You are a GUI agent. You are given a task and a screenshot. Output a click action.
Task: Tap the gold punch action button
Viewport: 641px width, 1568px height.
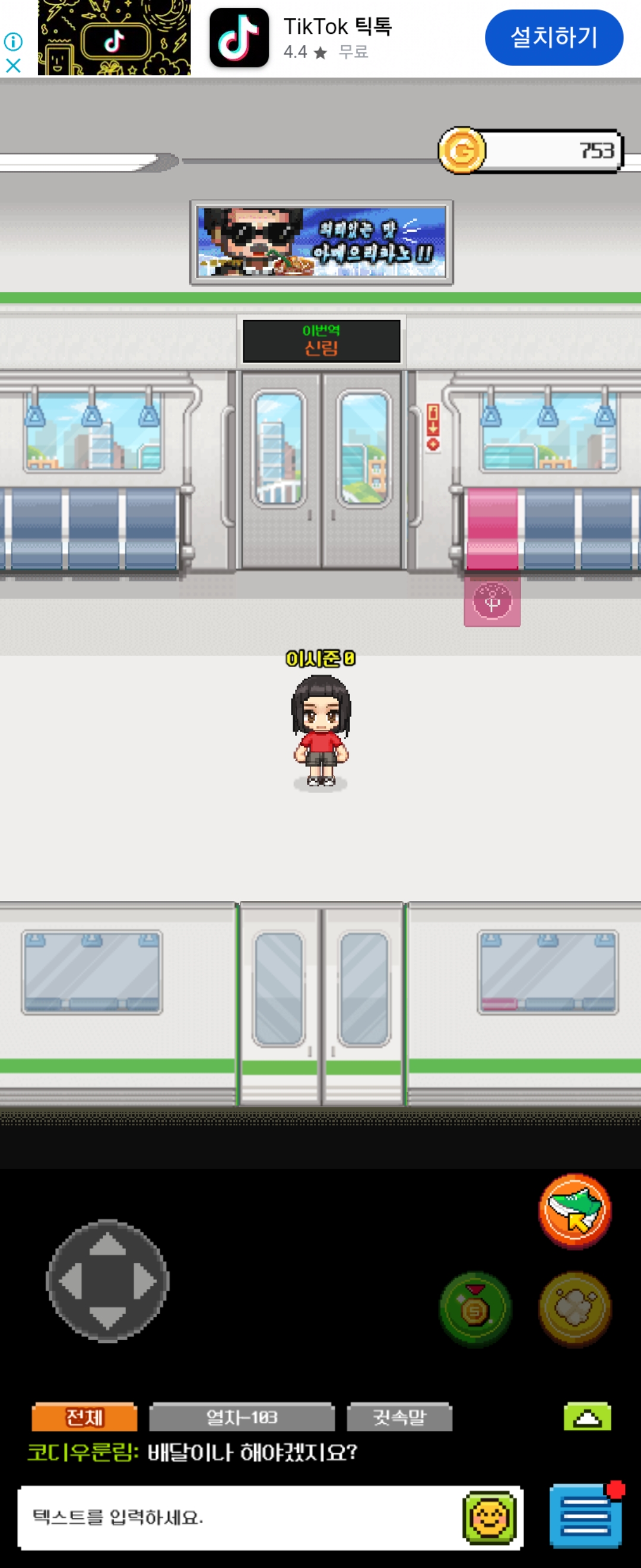click(574, 1308)
